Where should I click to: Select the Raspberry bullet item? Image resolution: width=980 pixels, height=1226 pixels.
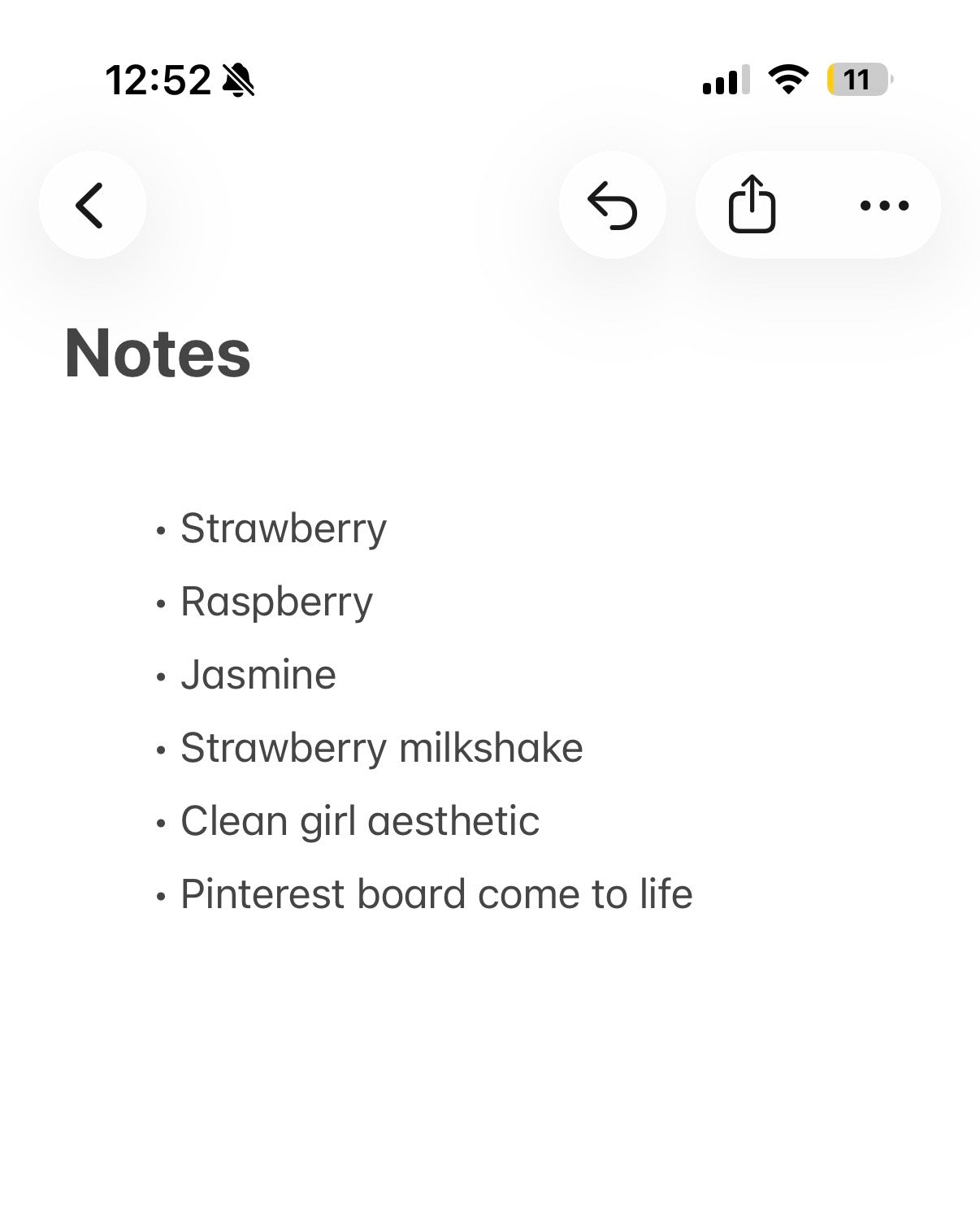click(275, 601)
